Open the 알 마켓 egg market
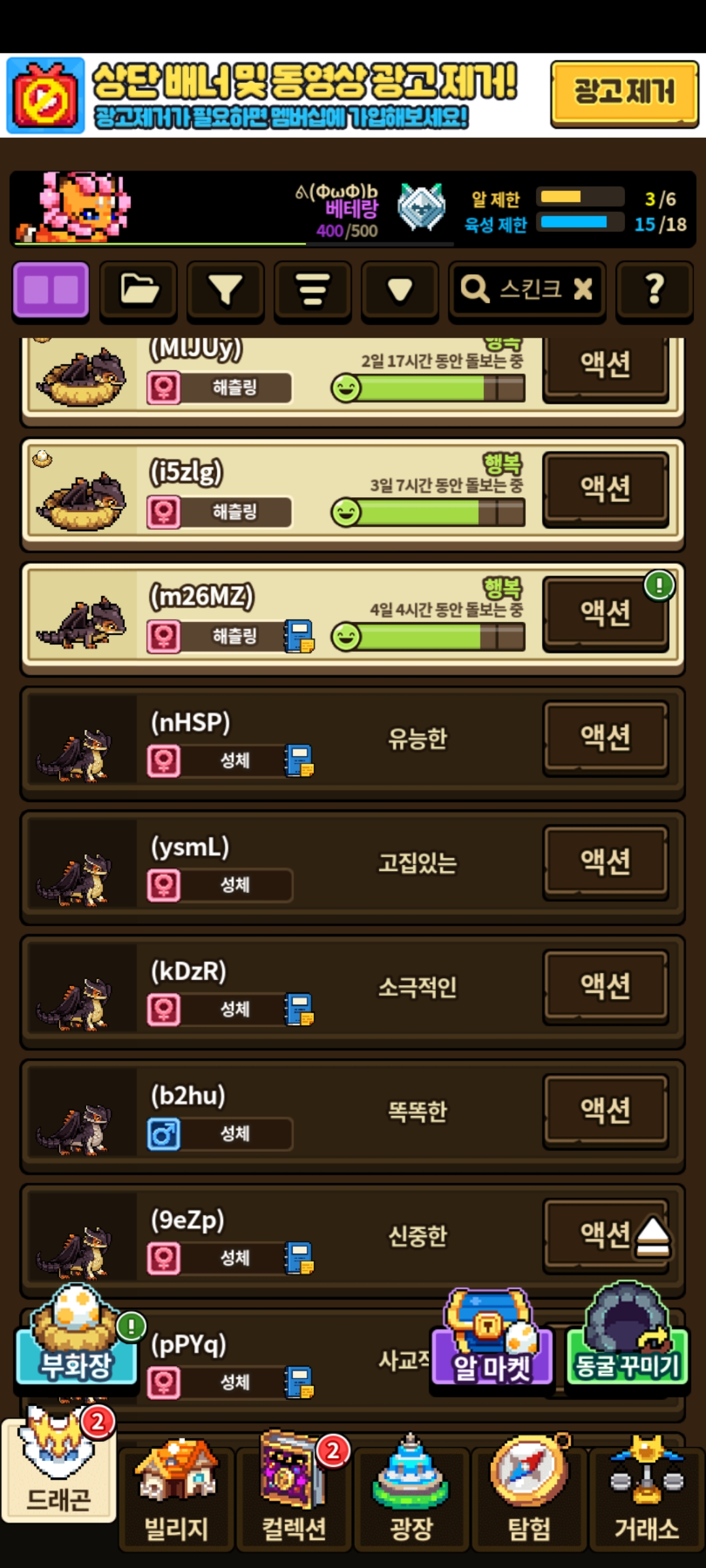Screen dimensions: 706x1568 [x=492, y=1341]
